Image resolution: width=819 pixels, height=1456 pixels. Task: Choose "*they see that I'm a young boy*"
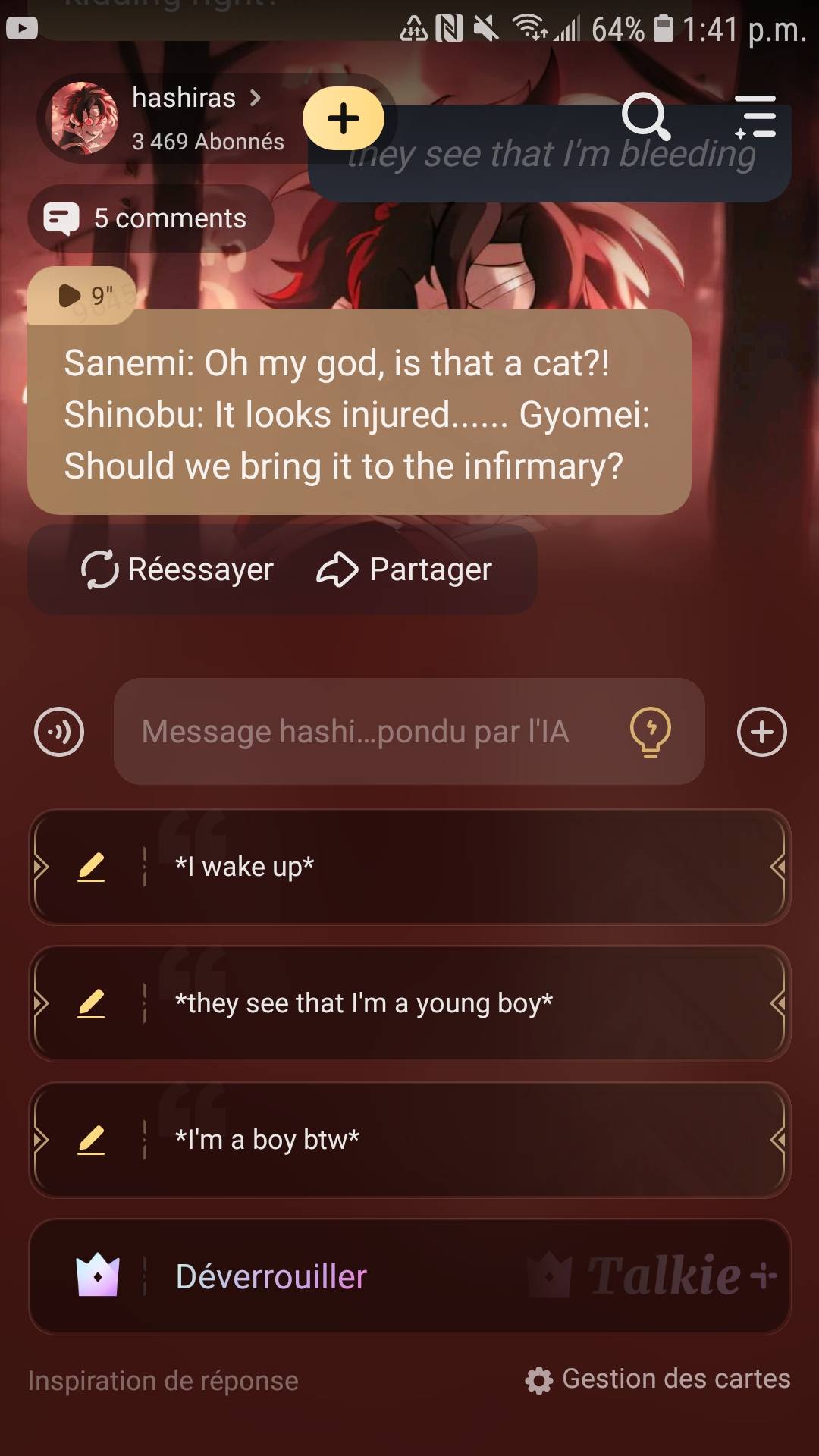[x=455, y=1003]
